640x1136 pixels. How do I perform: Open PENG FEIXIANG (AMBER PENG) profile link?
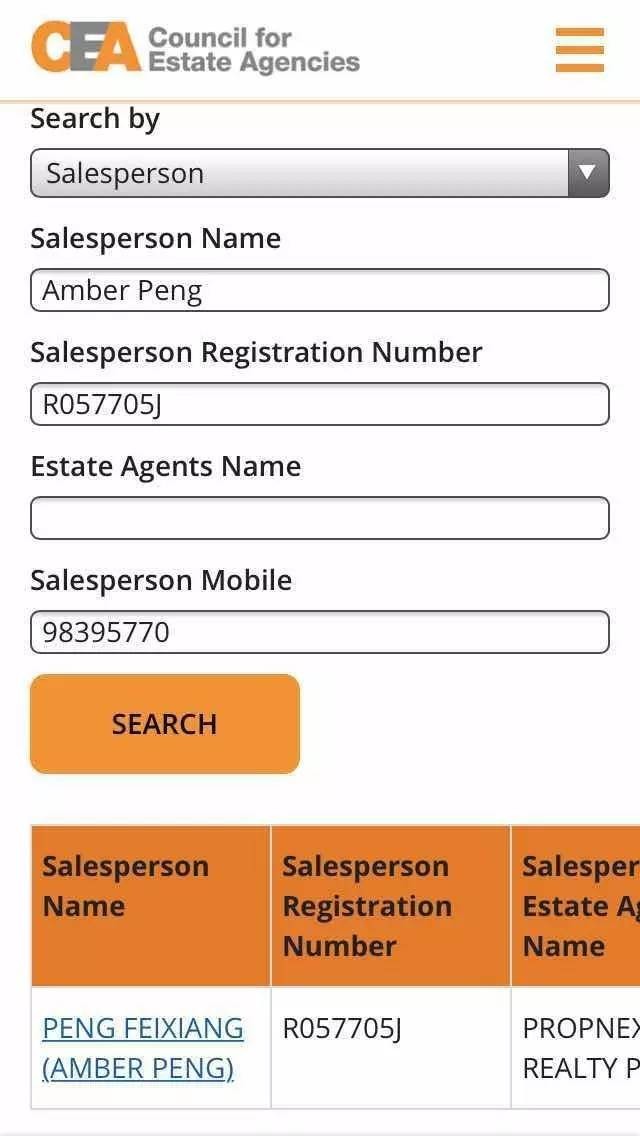142,1048
